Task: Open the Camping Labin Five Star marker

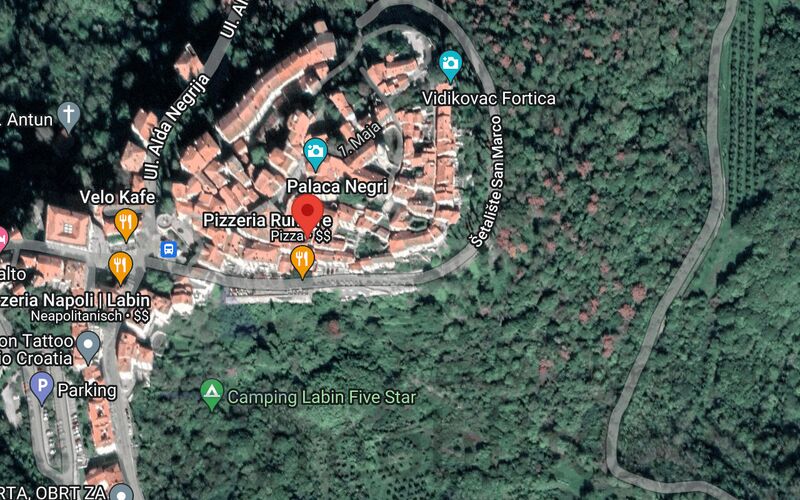Action: click(211, 390)
